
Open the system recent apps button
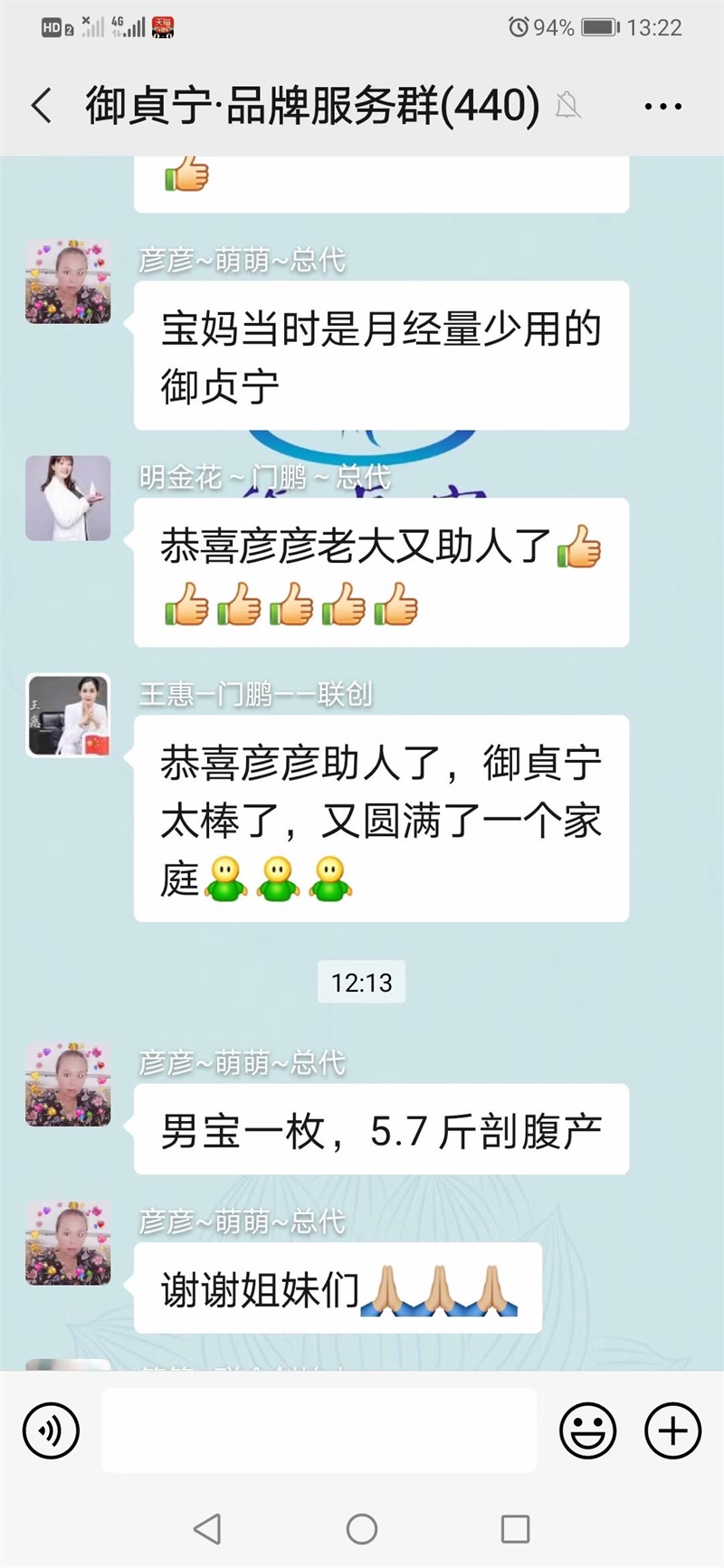click(515, 1529)
